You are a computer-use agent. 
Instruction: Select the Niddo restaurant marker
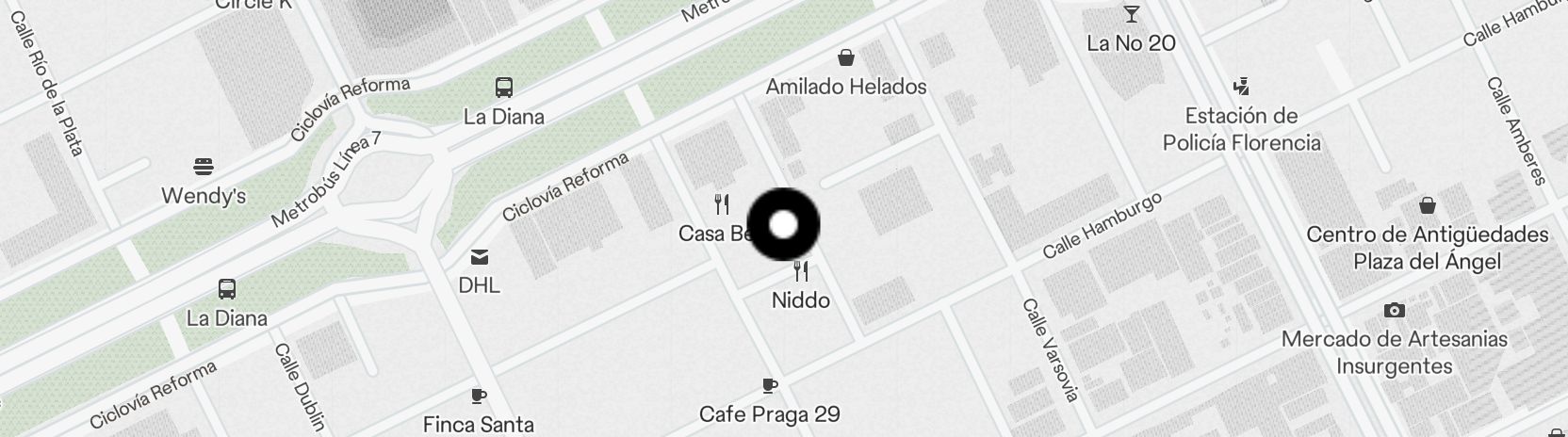click(x=801, y=273)
